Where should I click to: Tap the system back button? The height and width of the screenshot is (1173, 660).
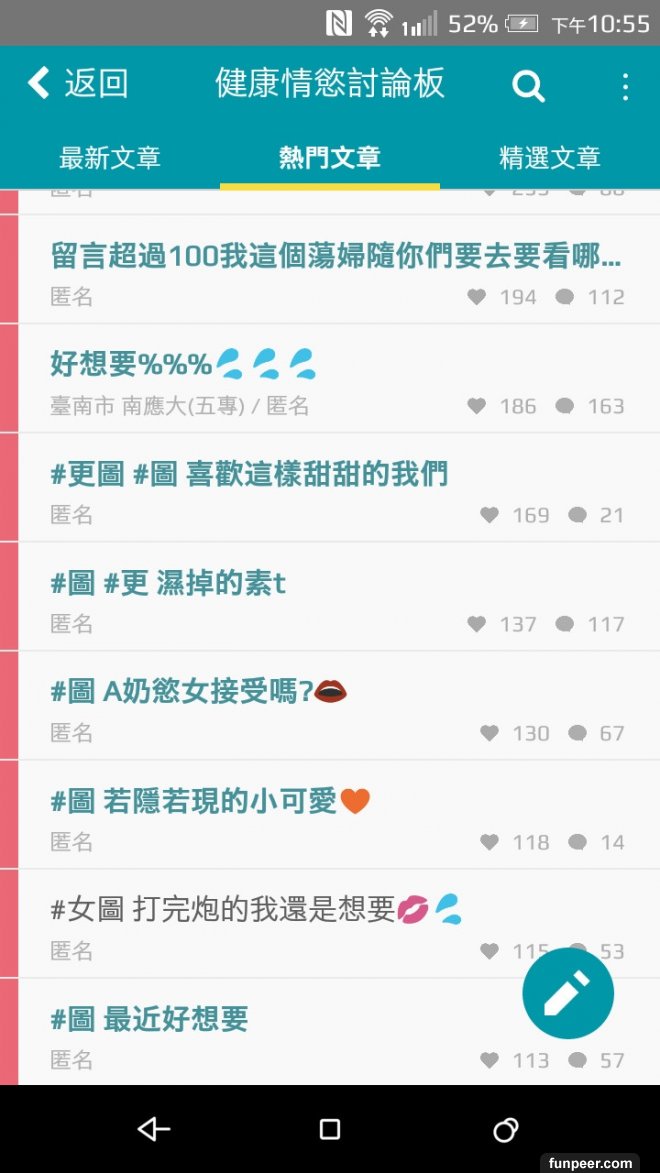(154, 1129)
